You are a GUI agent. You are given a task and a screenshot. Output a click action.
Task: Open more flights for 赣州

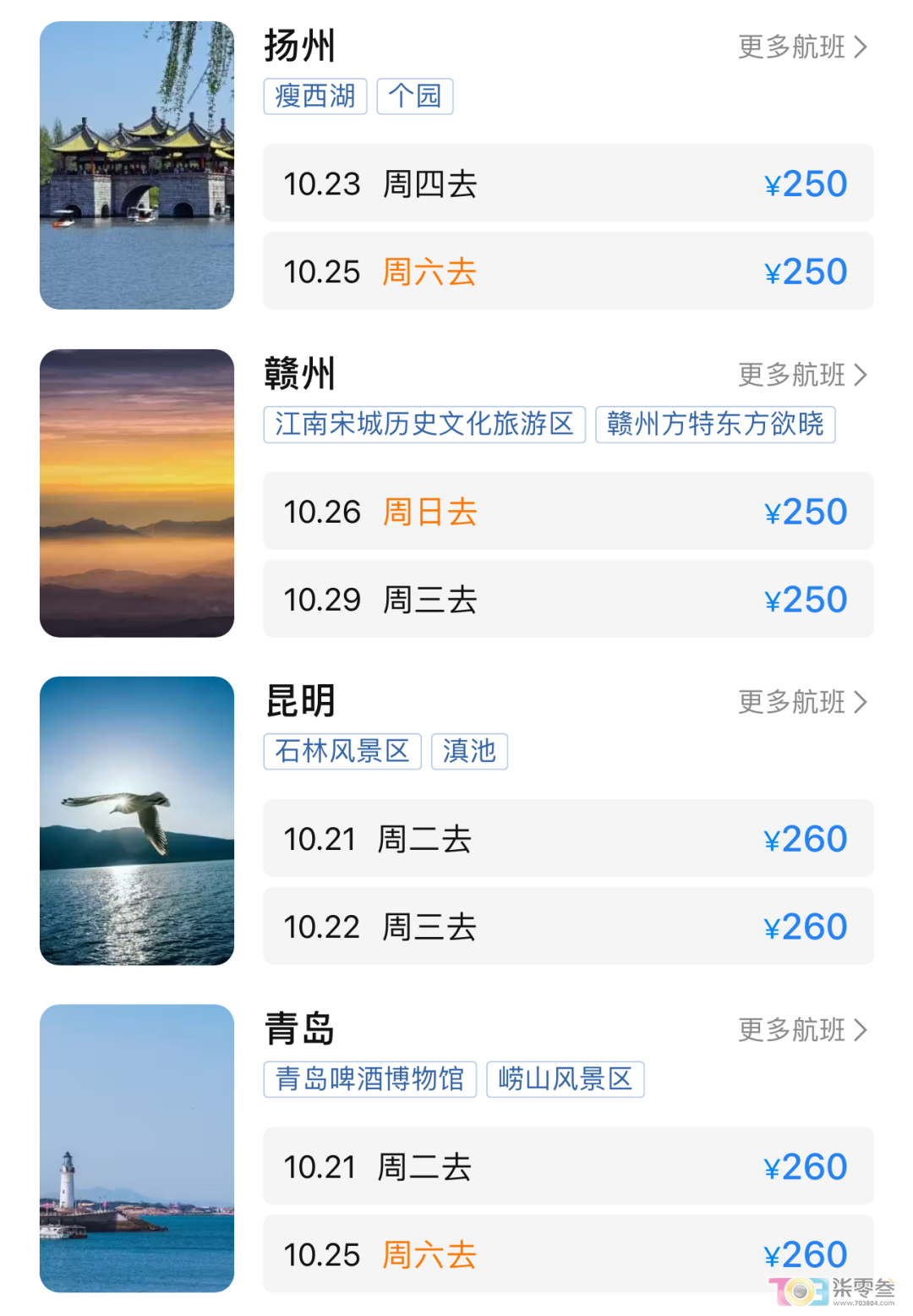coord(802,375)
